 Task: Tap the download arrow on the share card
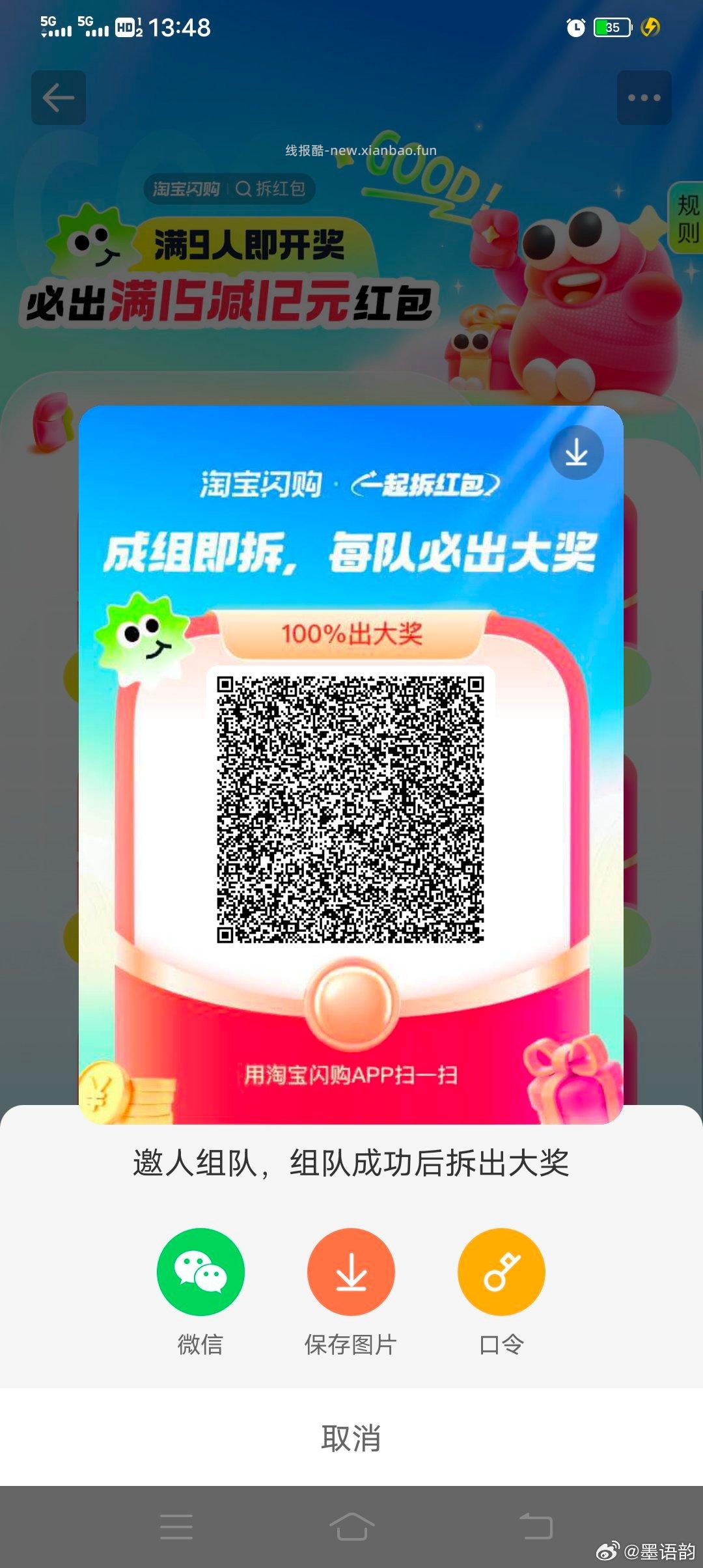575,453
